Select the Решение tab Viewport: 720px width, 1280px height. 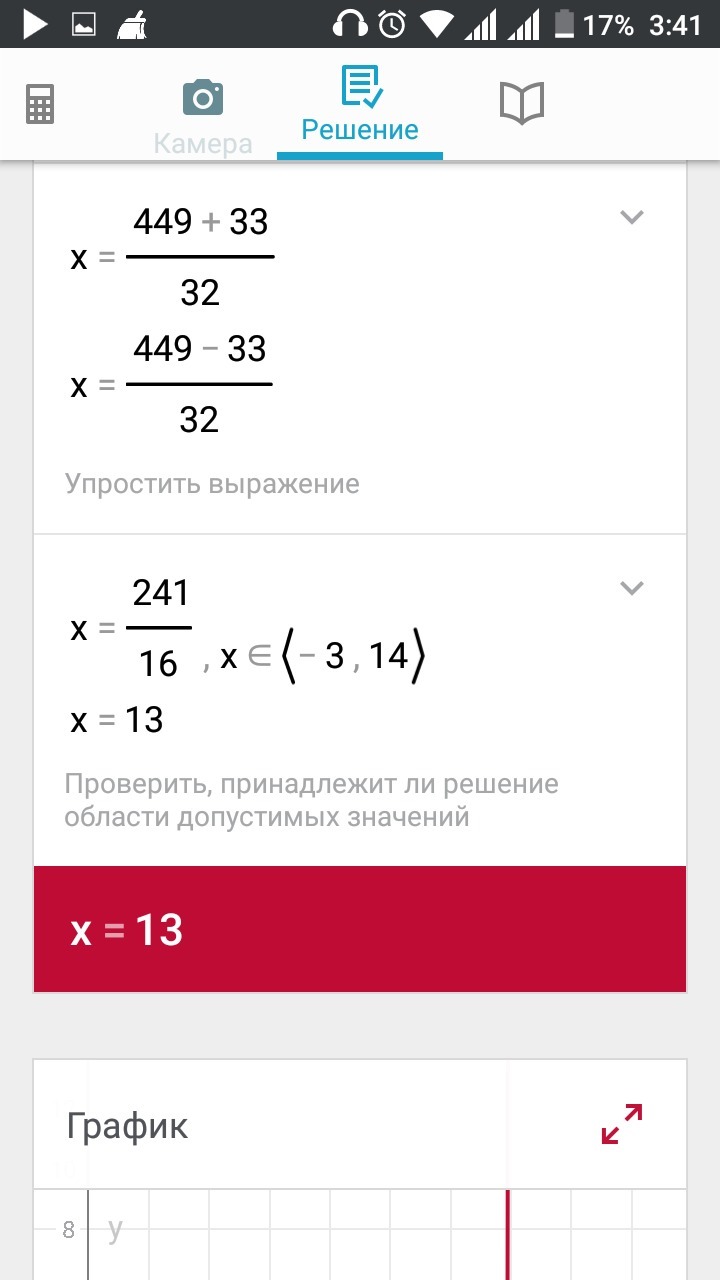(360, 106)
